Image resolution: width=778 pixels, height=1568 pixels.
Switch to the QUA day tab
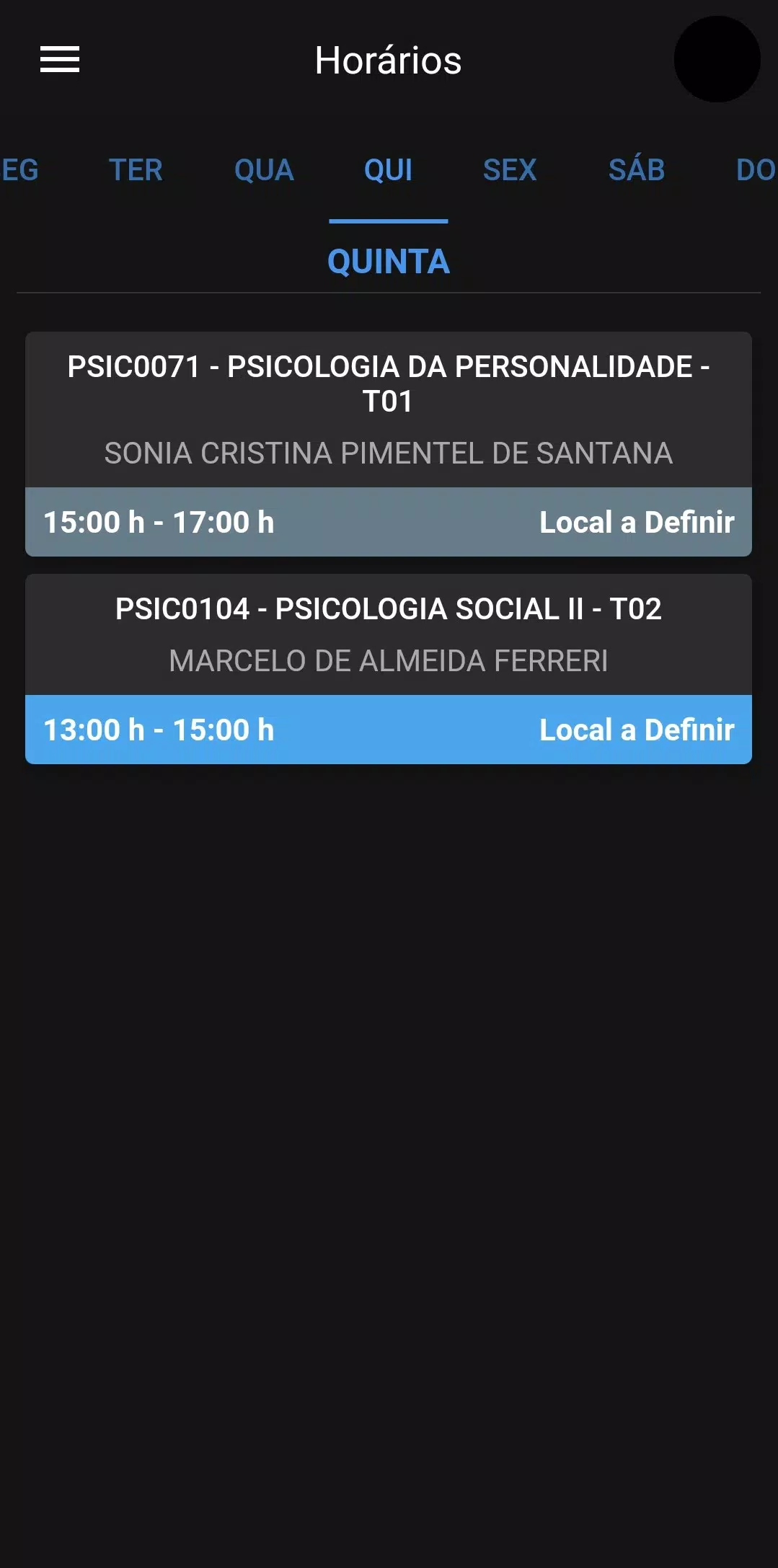(x=264, y=171)
